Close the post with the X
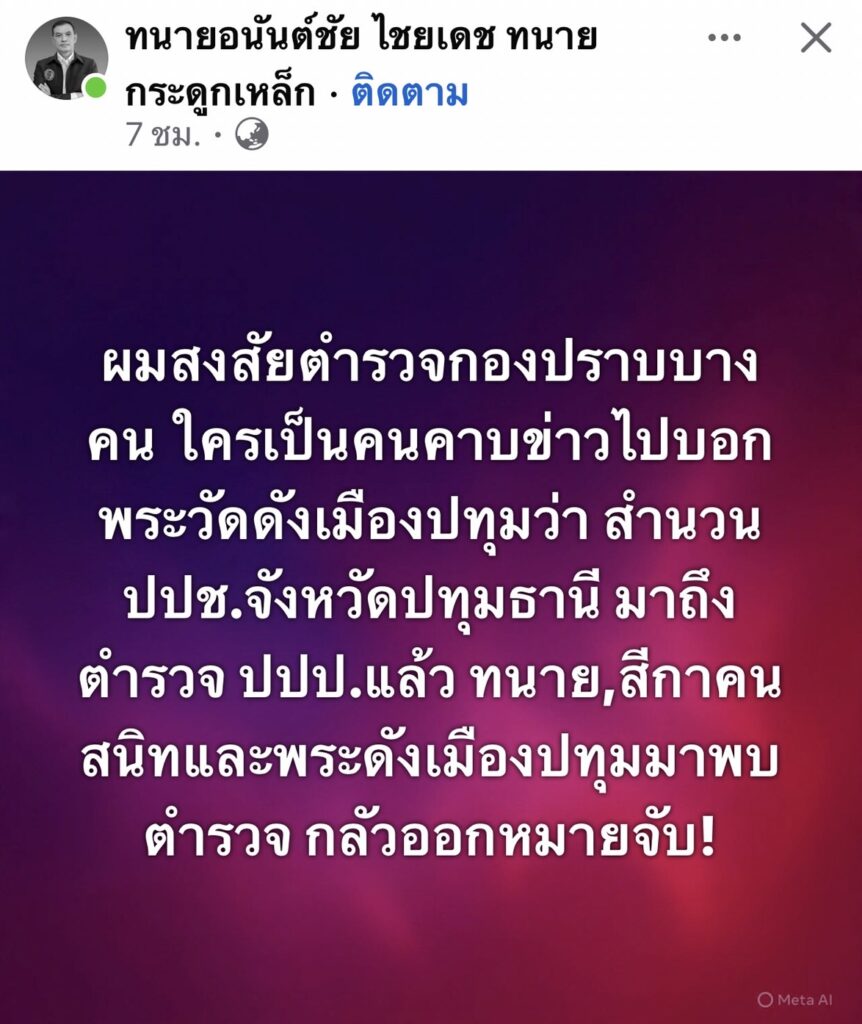 [x=816, y=38]
